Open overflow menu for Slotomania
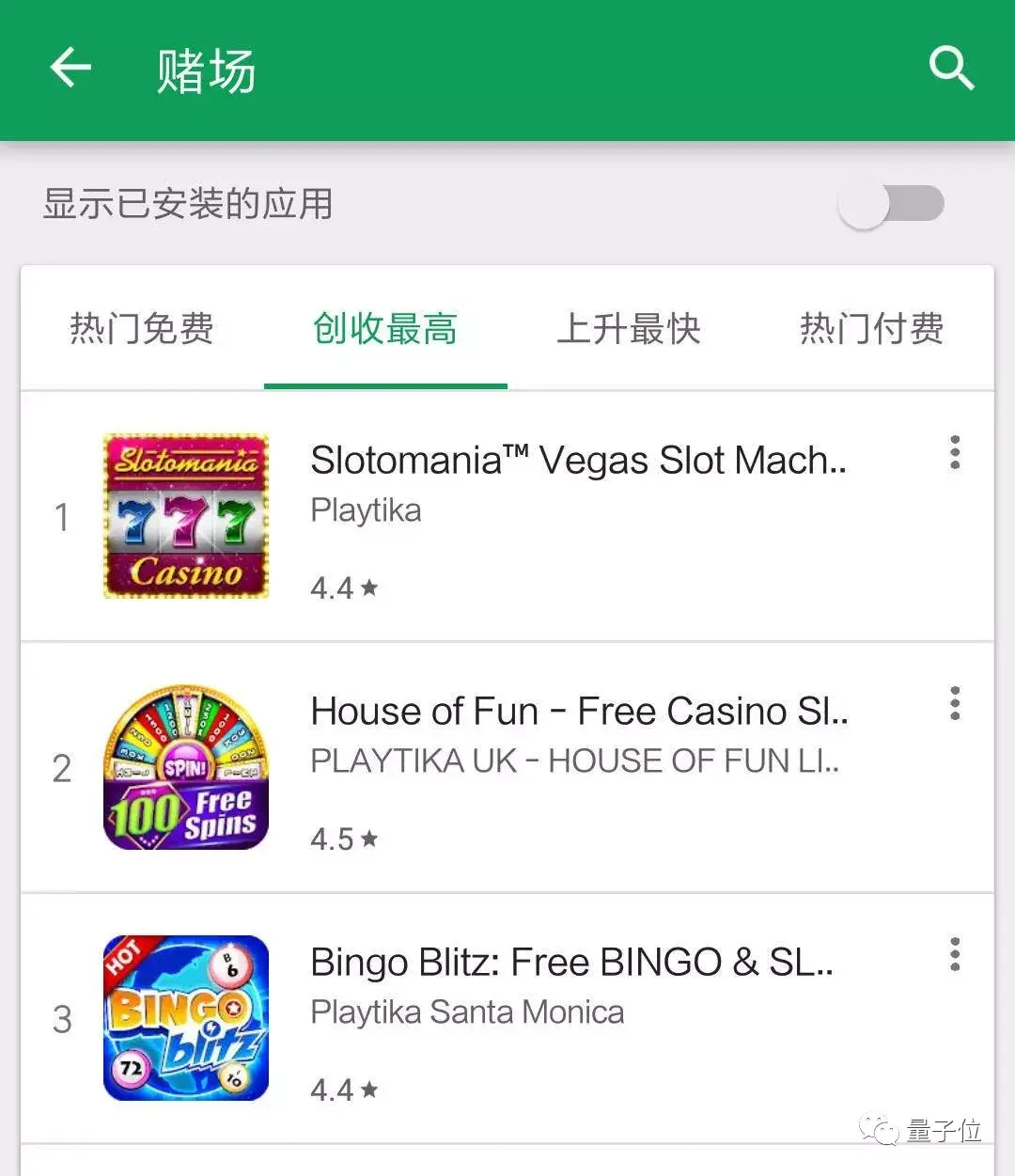The width and height of the screenshot is (1015, 1176). coord(955,453)
